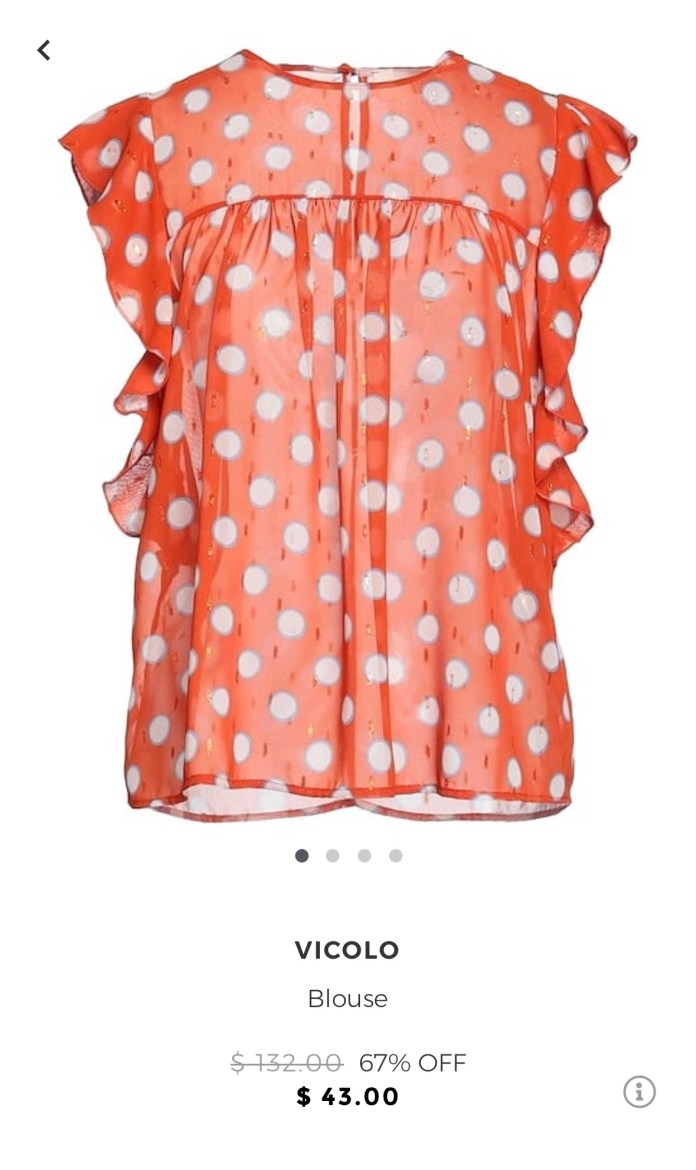Jump to the third product photo dot
Viewport: 696px width, 1170px height.
(x=364, y=856)
